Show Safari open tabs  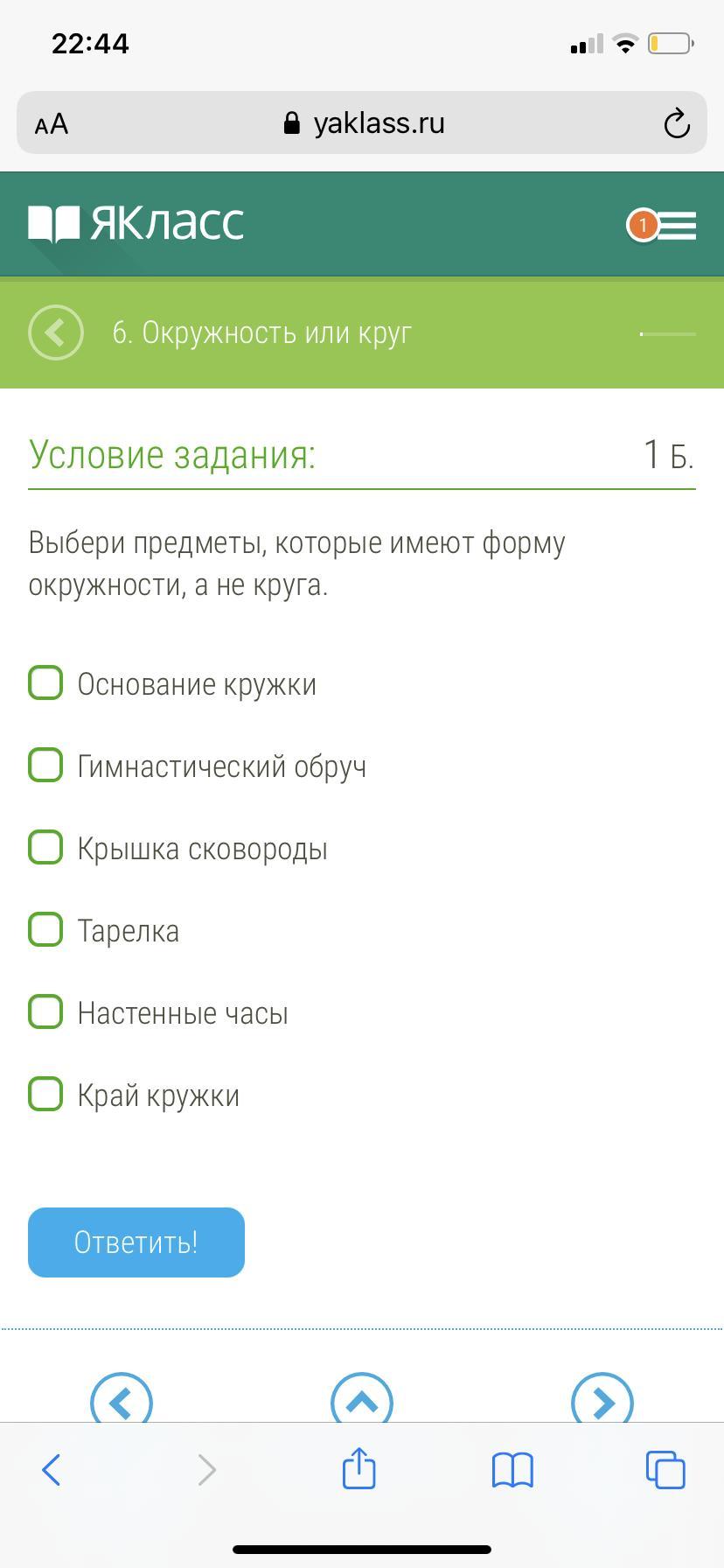pos(665,1469)
